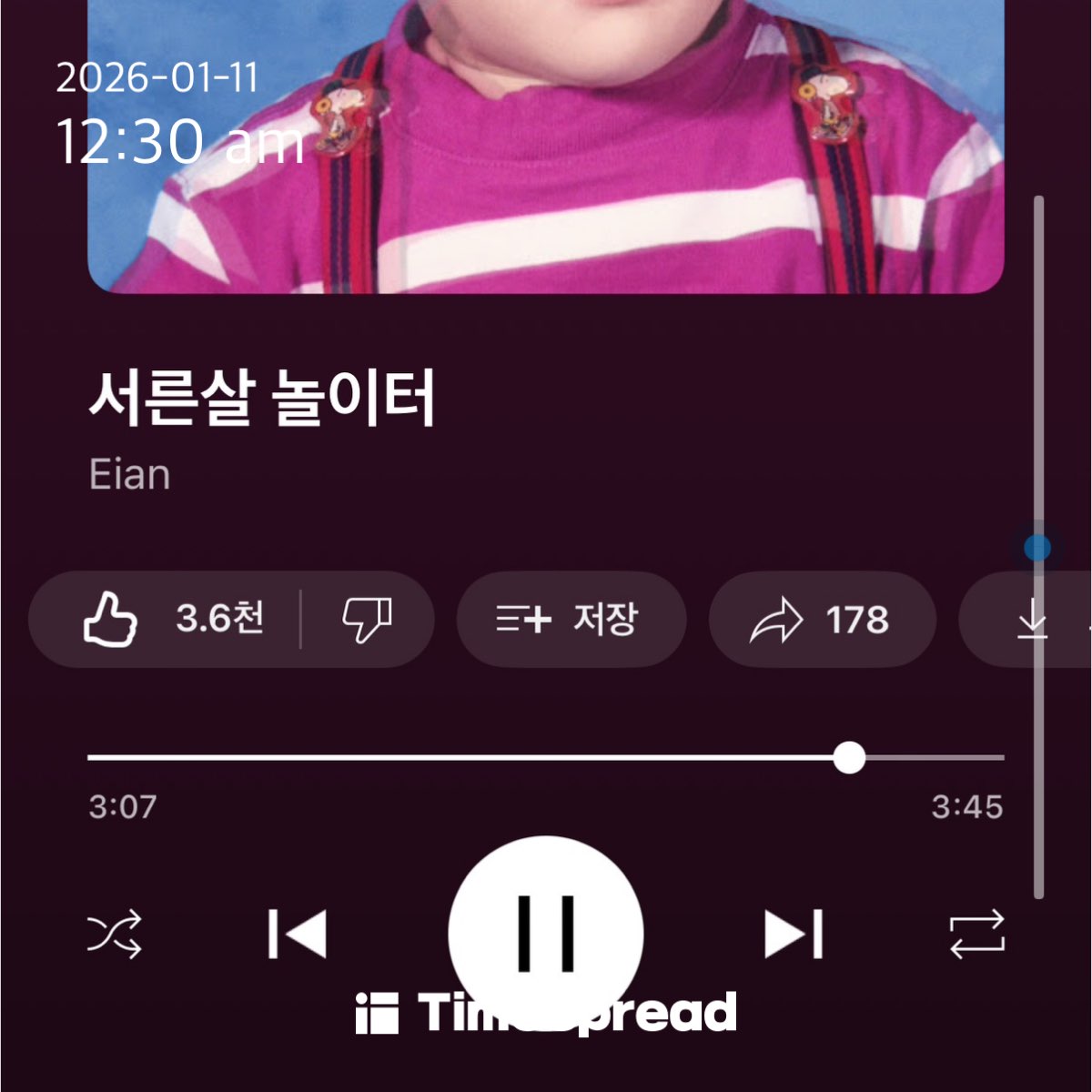1092x1092 pixels.
Task: Tap the playback progress bar to seek
Action: click(x=546, y=757)
